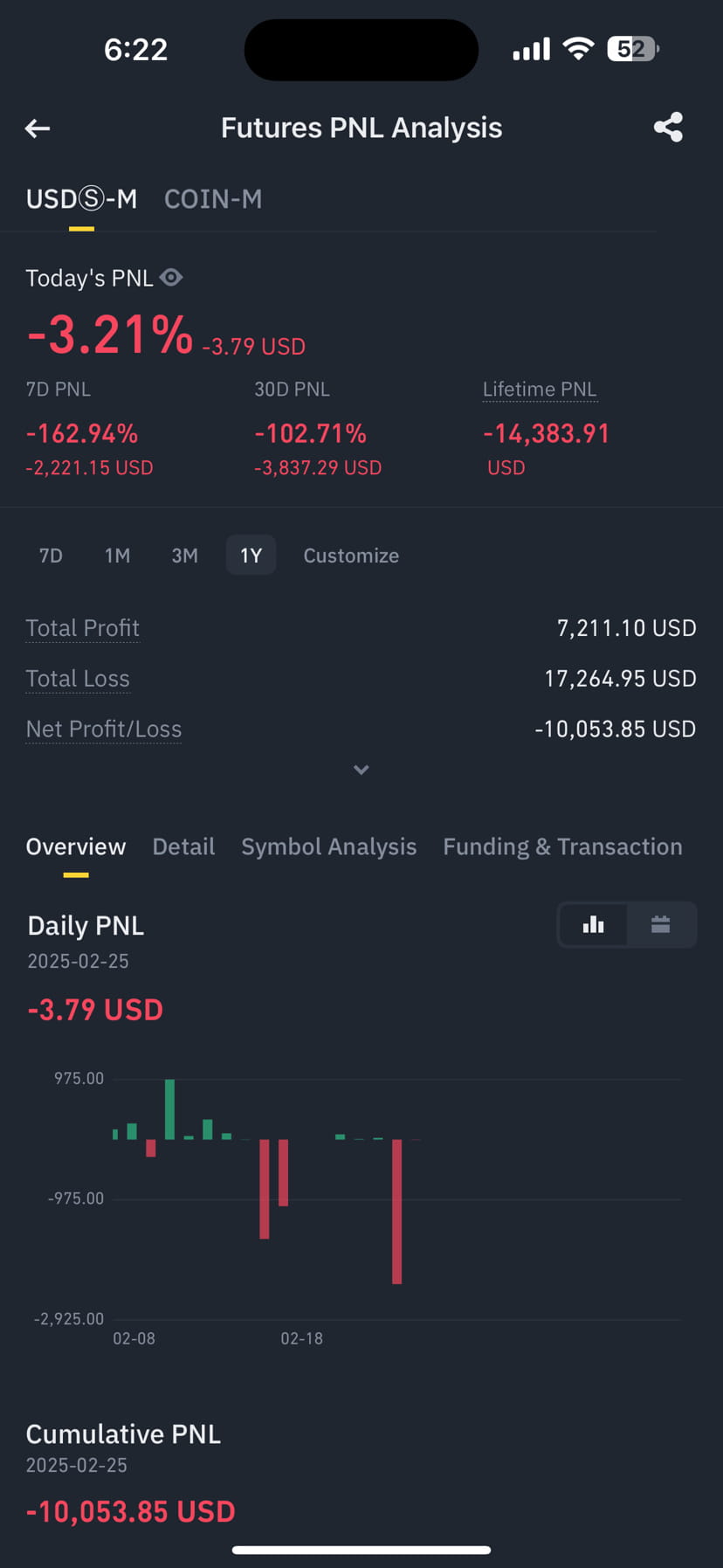This screenshot has height=1568, width=723.
Task: Switch to the COIN-M tab
Action: [x=213, y=199]
